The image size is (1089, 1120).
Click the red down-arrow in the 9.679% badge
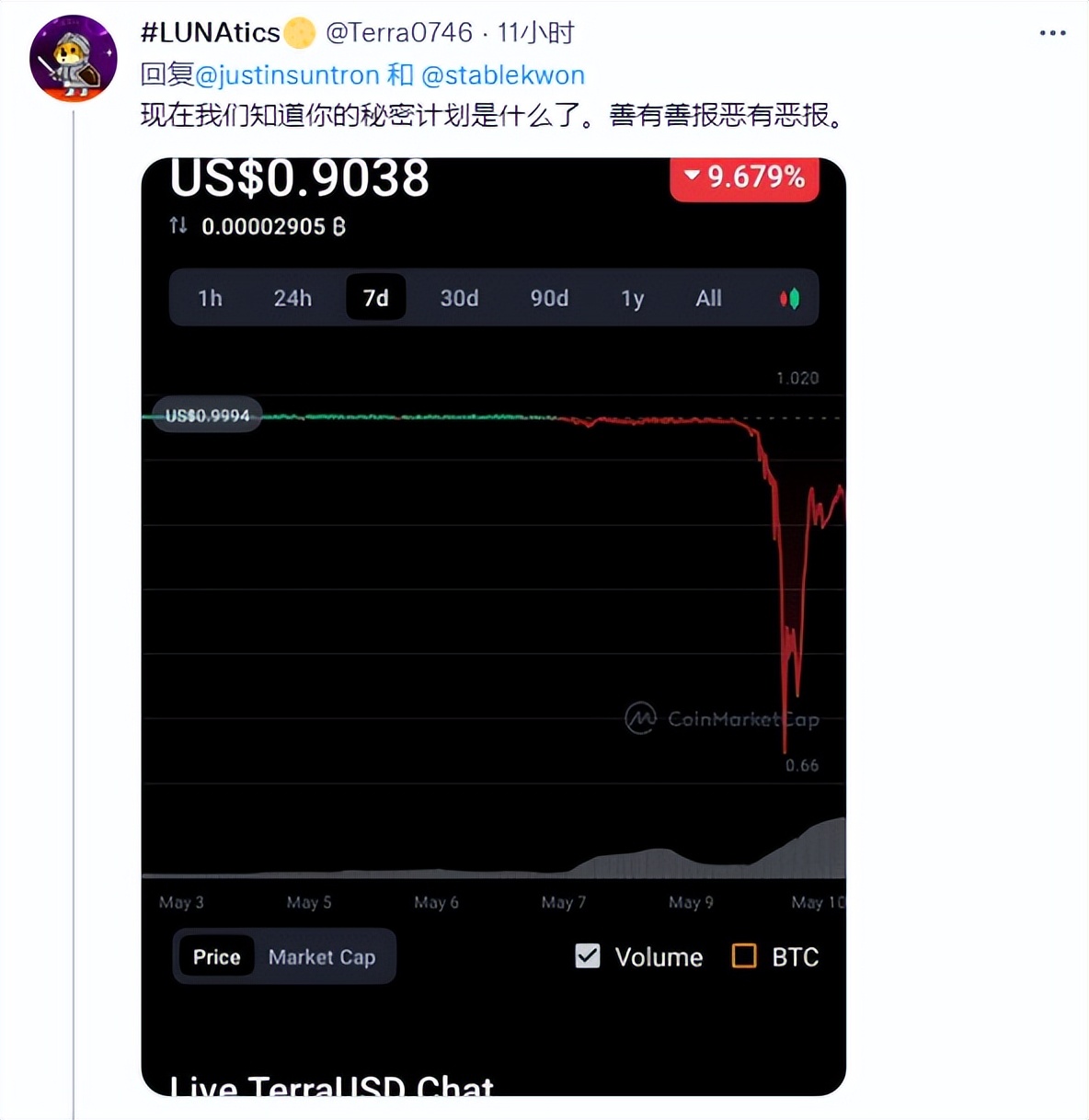(x=691, y=177)
